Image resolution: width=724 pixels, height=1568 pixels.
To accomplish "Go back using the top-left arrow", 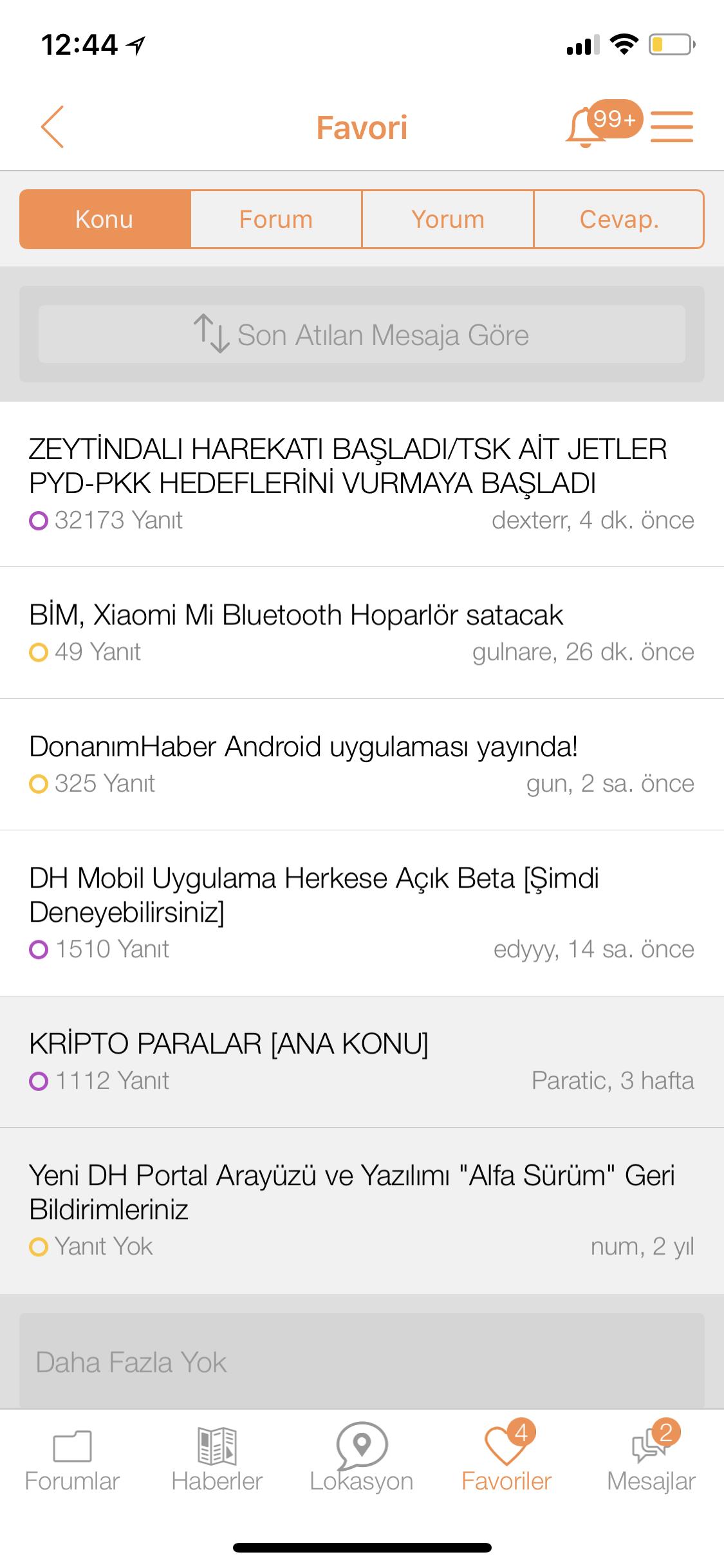I will point(52,127).
